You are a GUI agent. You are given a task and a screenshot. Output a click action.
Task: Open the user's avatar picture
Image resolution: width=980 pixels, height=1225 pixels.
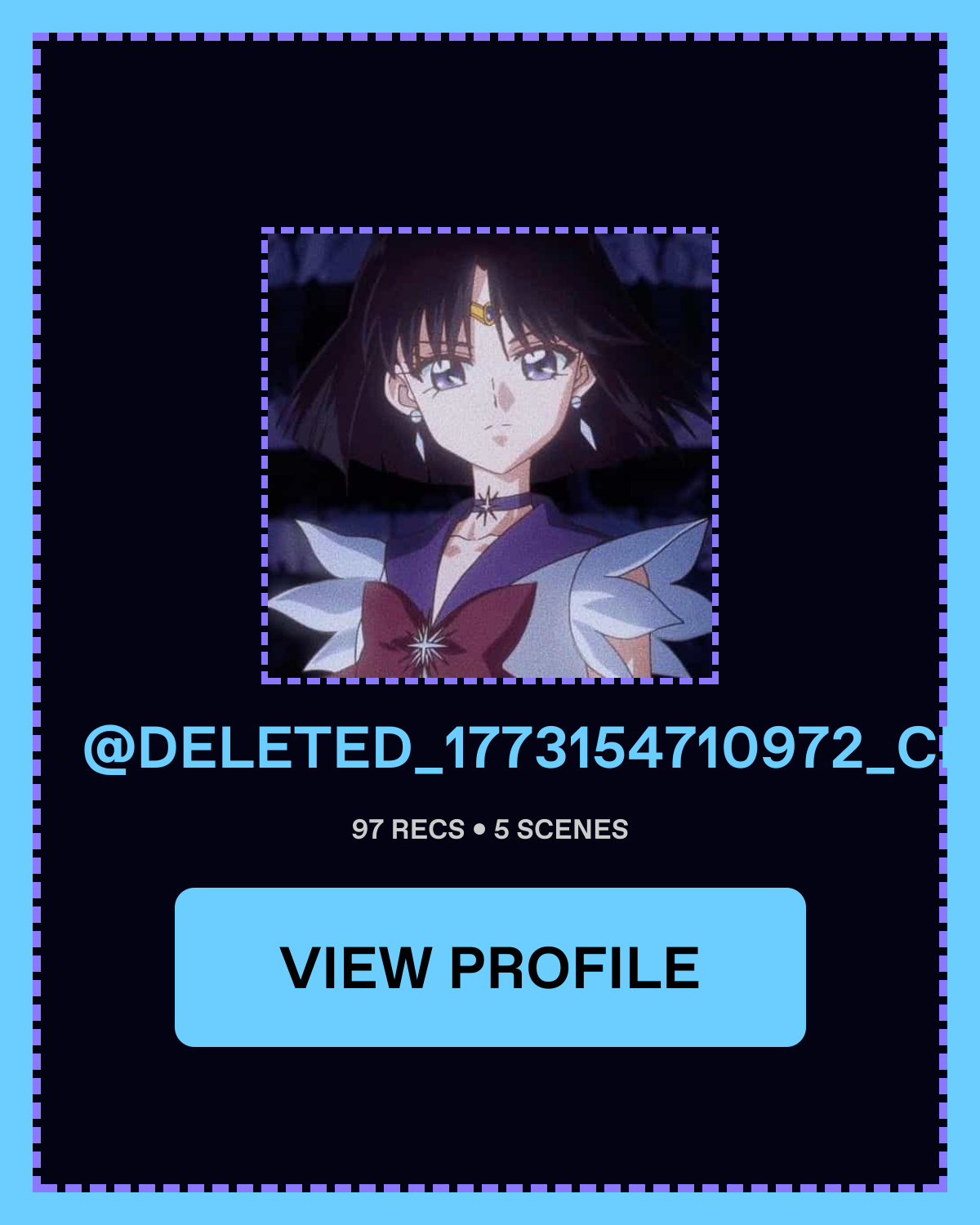(490, 456)
